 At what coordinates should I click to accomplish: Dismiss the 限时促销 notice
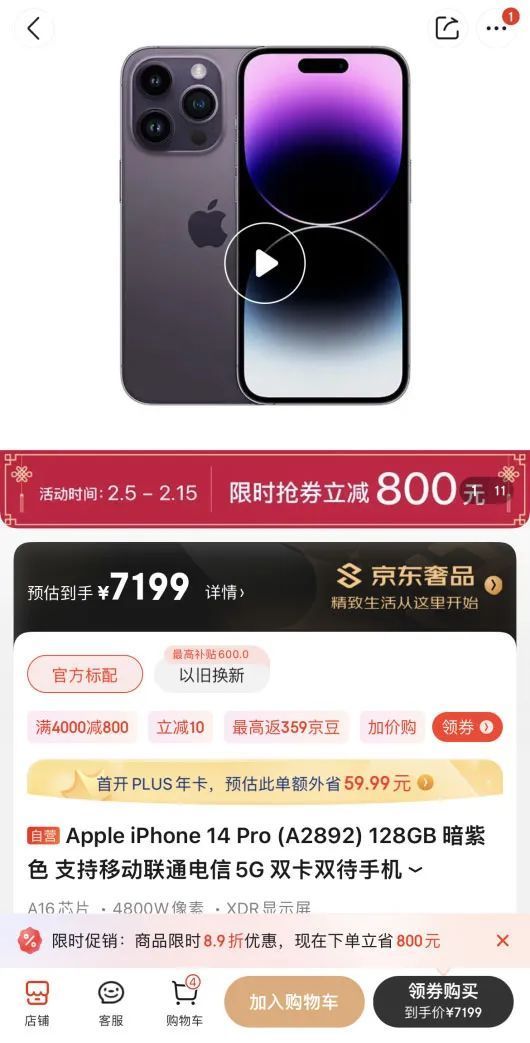click(x=503, y=941)
